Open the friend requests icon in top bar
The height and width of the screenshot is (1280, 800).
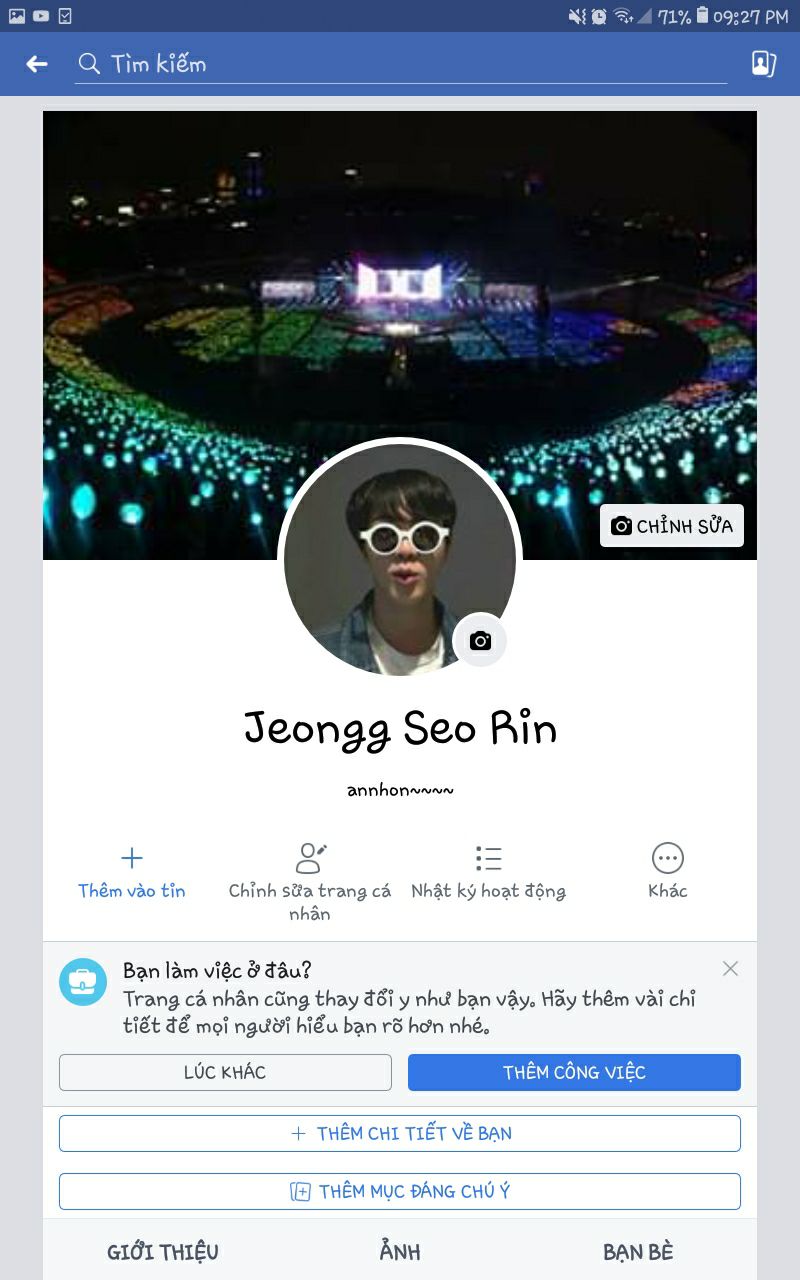(764, 64)
